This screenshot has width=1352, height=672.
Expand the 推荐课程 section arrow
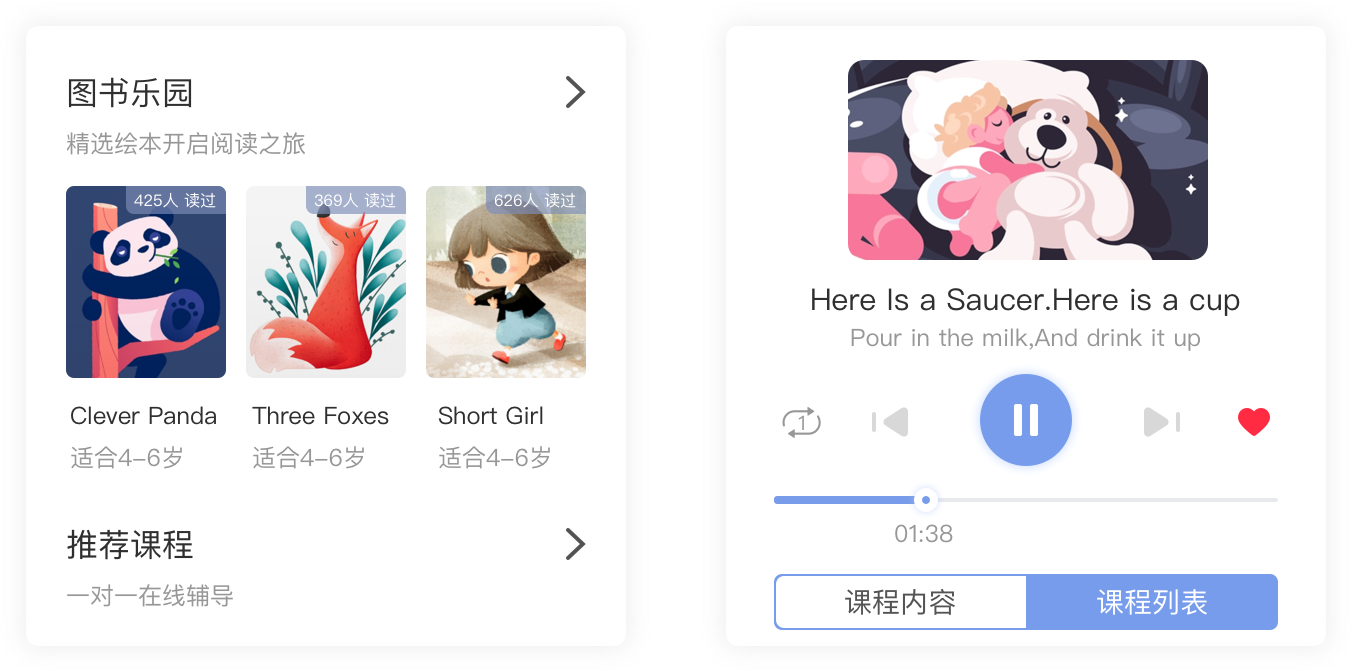click(575, 545)
